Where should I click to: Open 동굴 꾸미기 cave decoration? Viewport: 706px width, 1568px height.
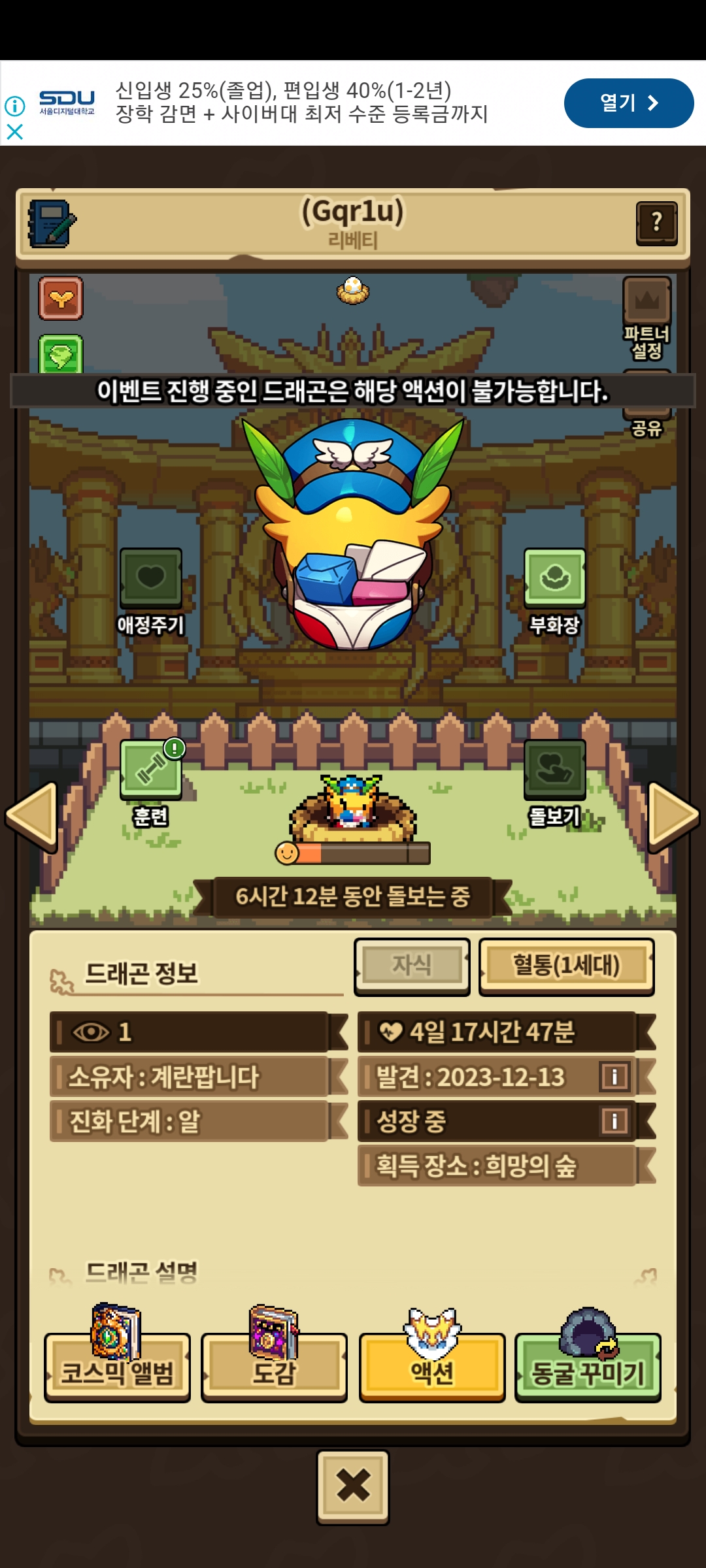click(x=588, y=1368)
